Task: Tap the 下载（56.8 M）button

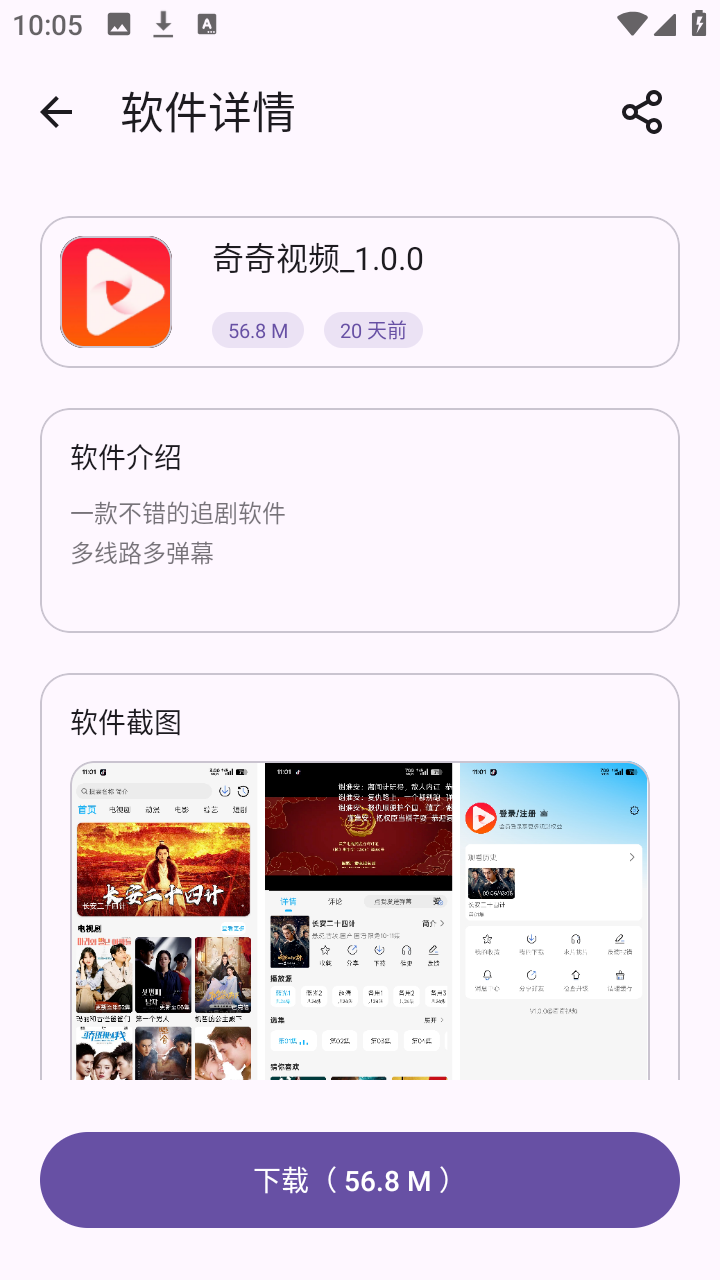Action: tap(360, 1180)
